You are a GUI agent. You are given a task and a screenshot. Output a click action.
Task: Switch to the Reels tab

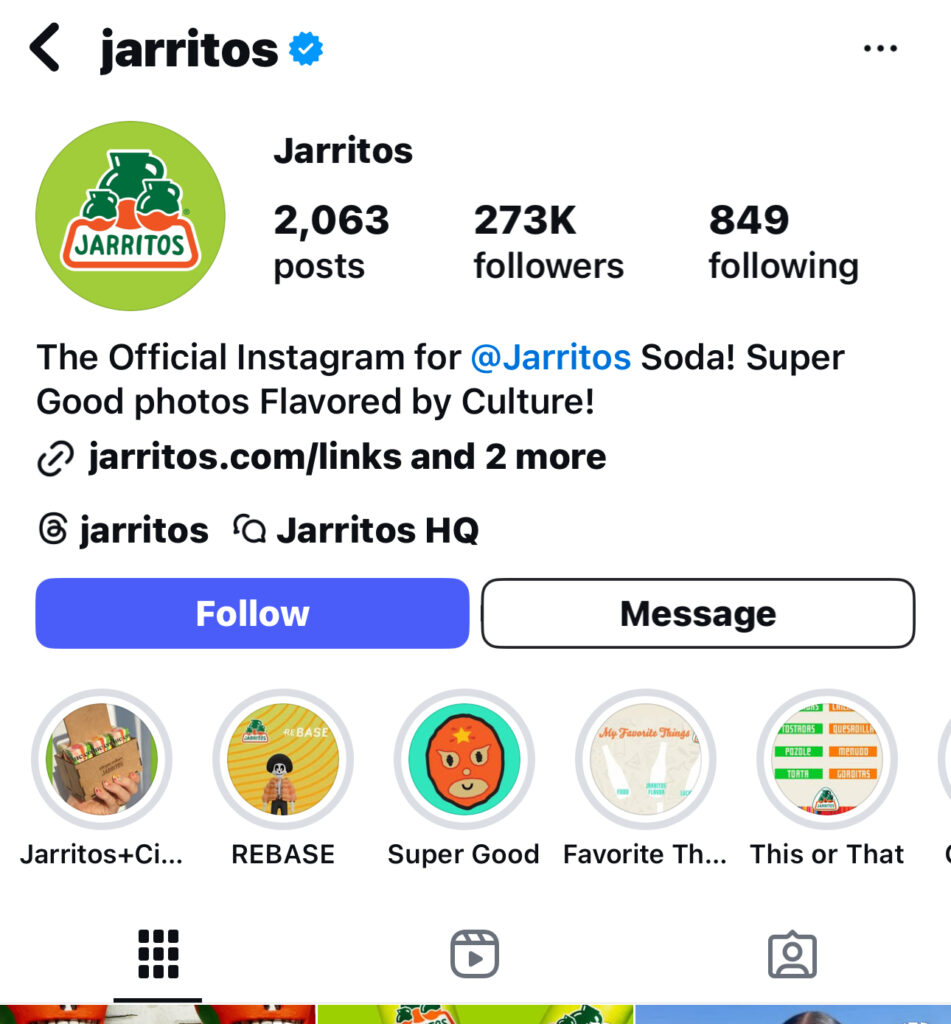click(x=474, y=954)
